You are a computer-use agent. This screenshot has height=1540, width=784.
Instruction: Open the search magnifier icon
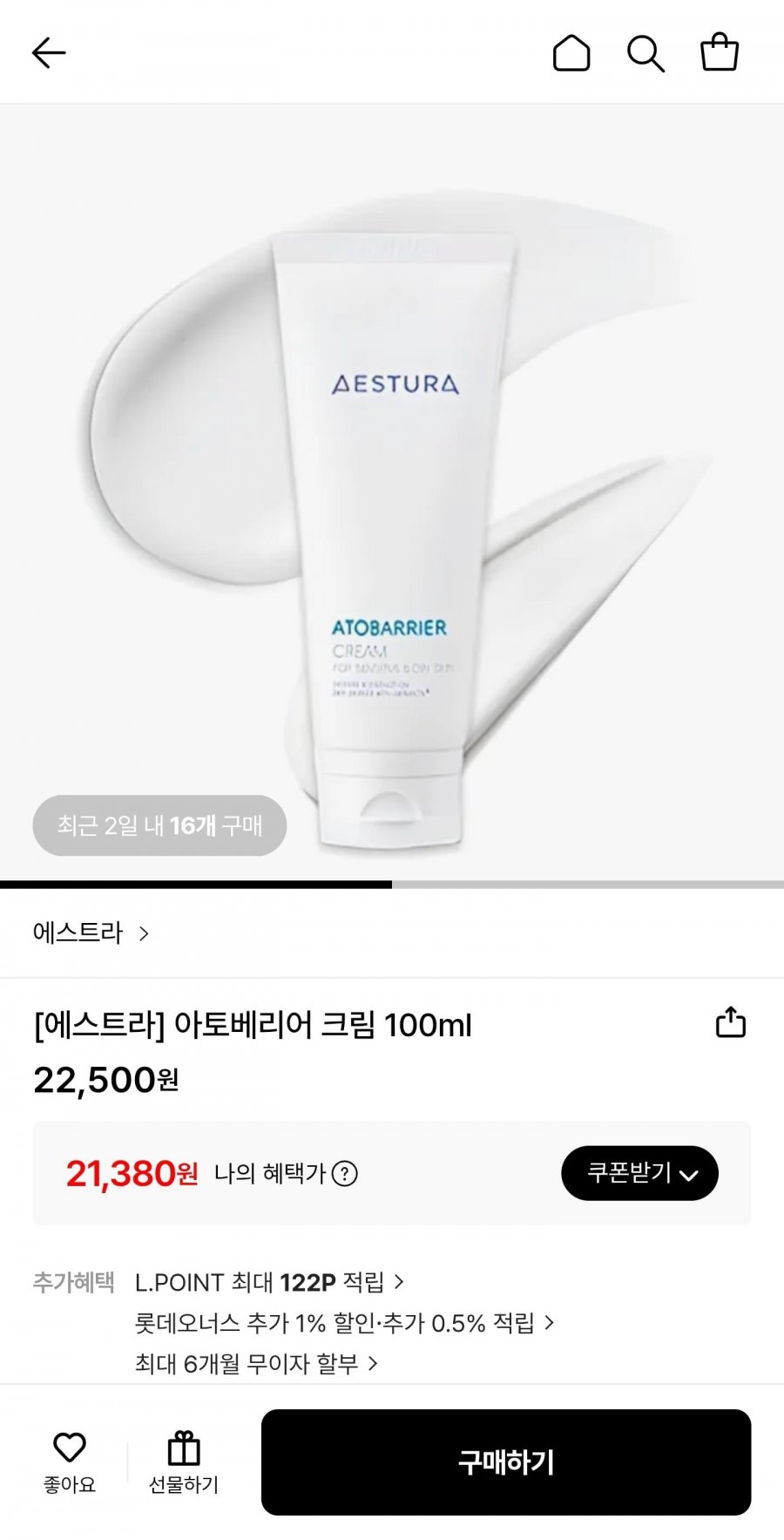pos(645,53)
